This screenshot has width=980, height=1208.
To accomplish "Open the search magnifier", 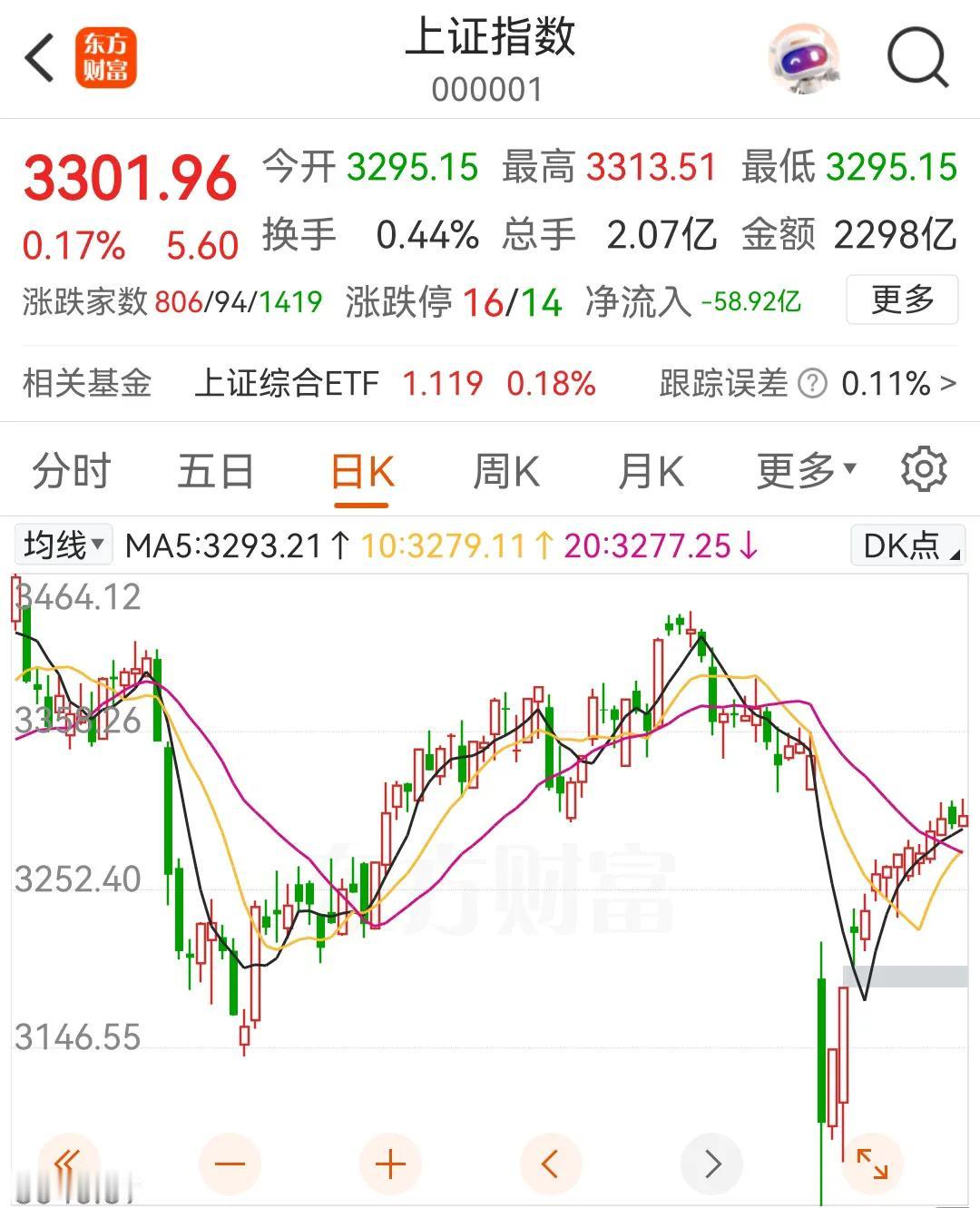I will pos(916,58).
